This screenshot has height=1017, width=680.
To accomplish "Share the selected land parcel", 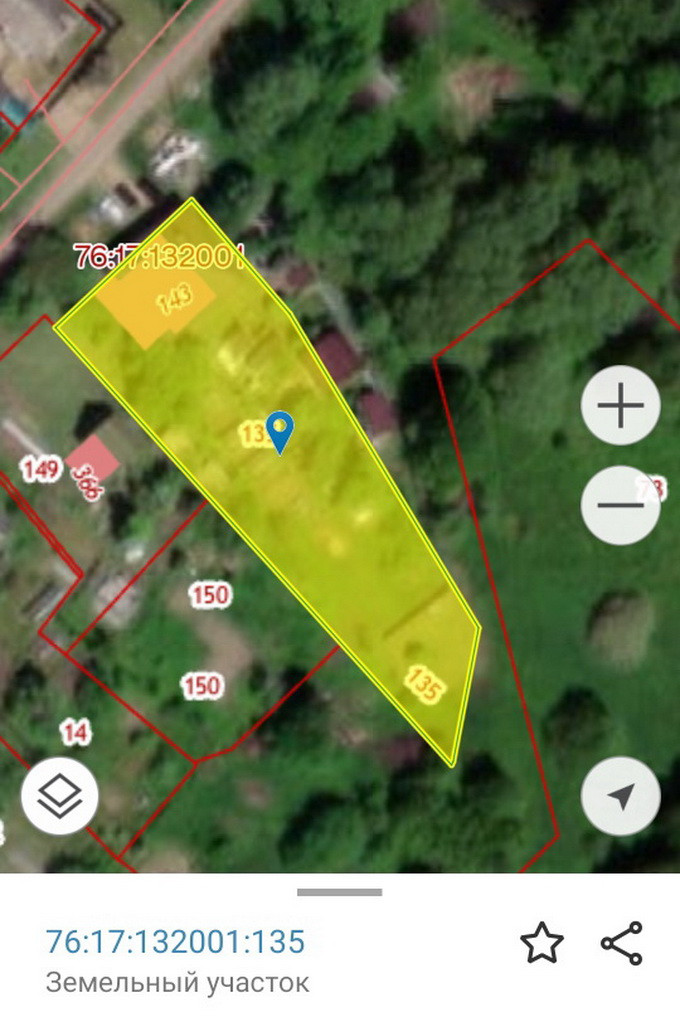I will (x=621, y=943).
